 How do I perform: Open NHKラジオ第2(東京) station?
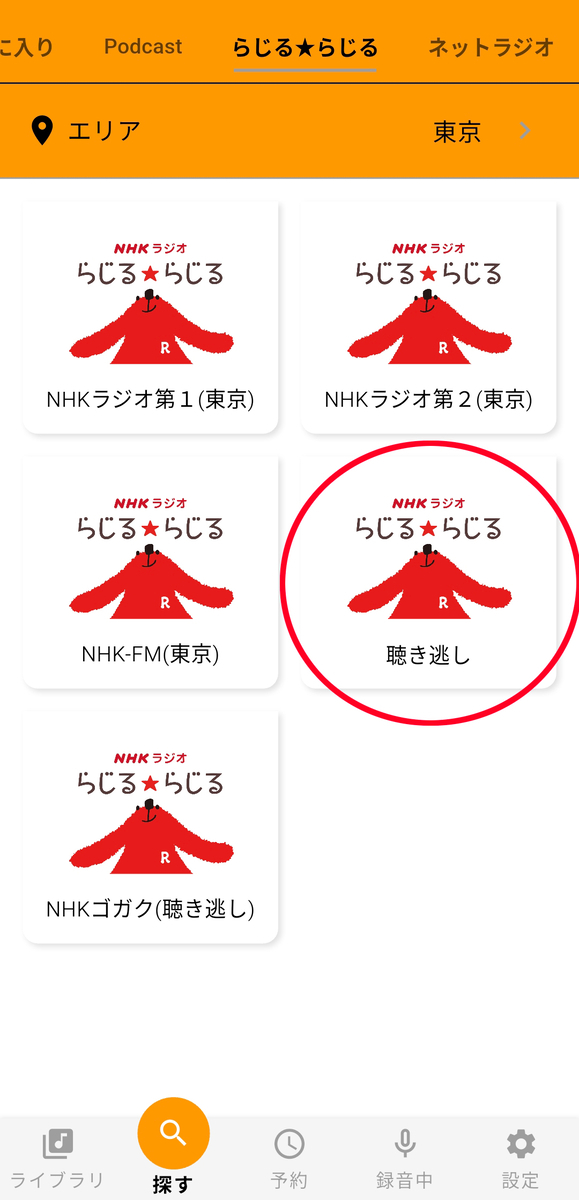coord(428,318)
